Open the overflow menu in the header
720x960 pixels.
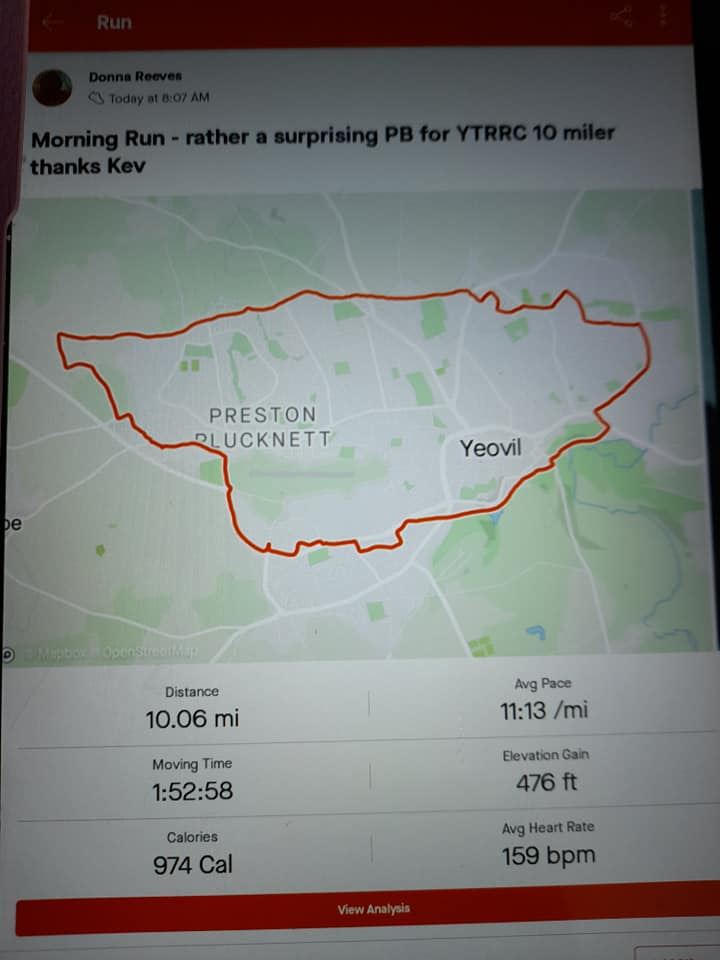pyautogui.click(x=664, y=16)
